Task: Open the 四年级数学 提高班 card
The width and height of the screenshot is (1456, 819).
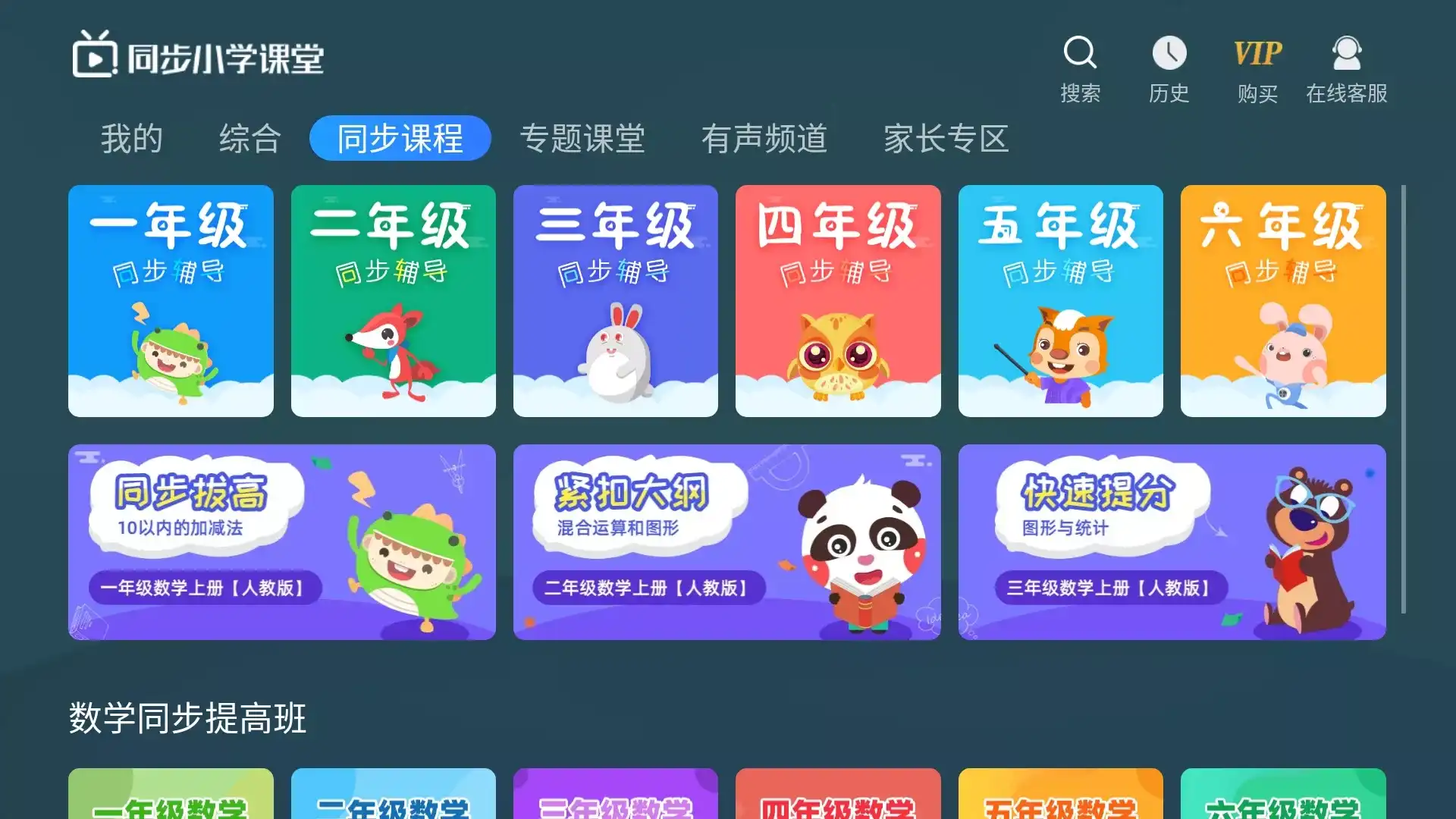Action: coord(838,796)
